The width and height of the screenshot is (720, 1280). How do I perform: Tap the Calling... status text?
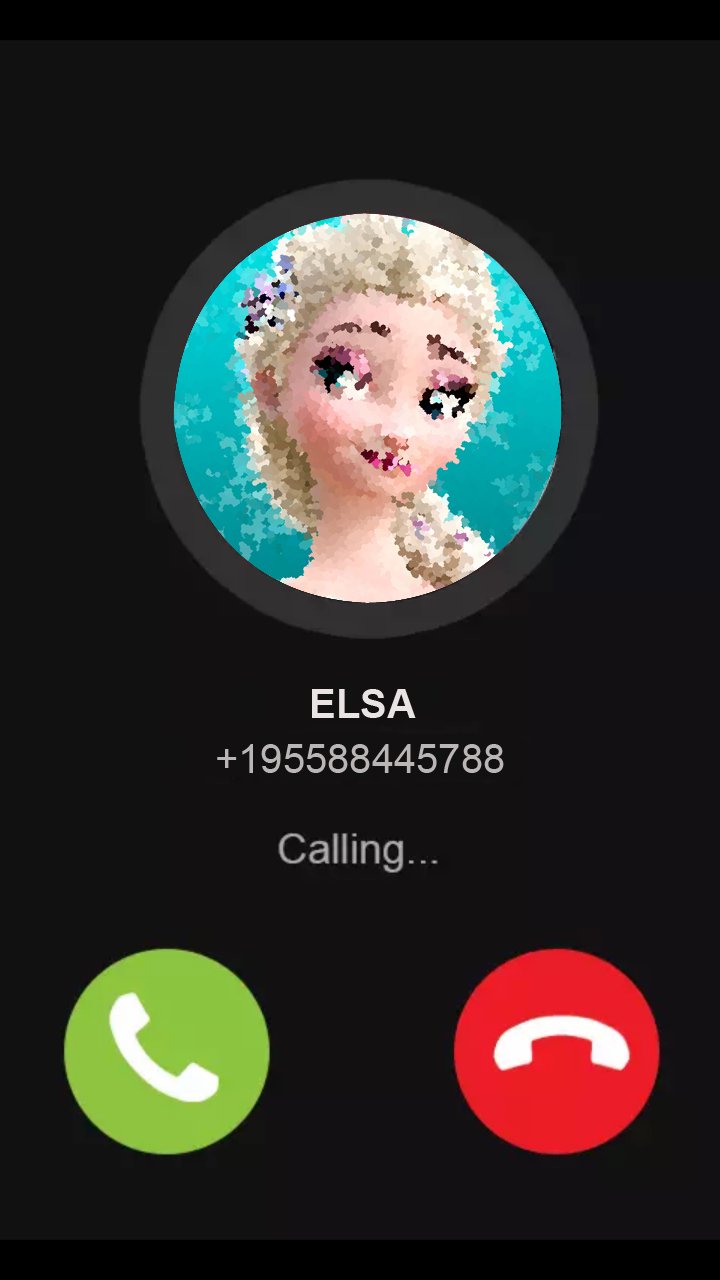[x=360, y=850]
